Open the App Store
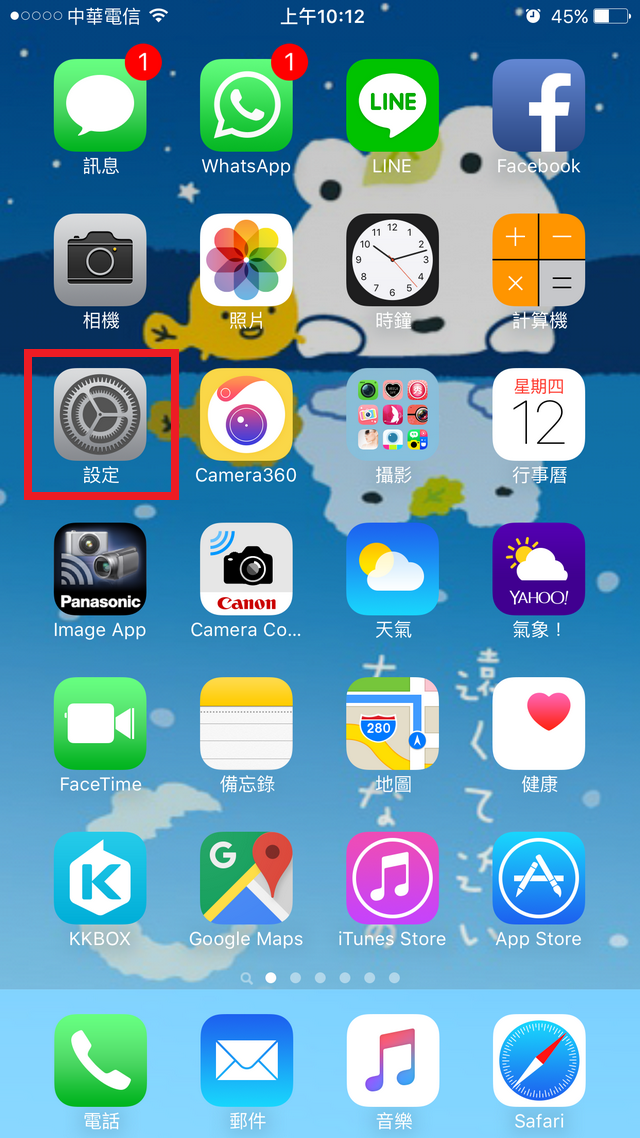This screenshot has height=1138, width=640. tap(538, 878)
